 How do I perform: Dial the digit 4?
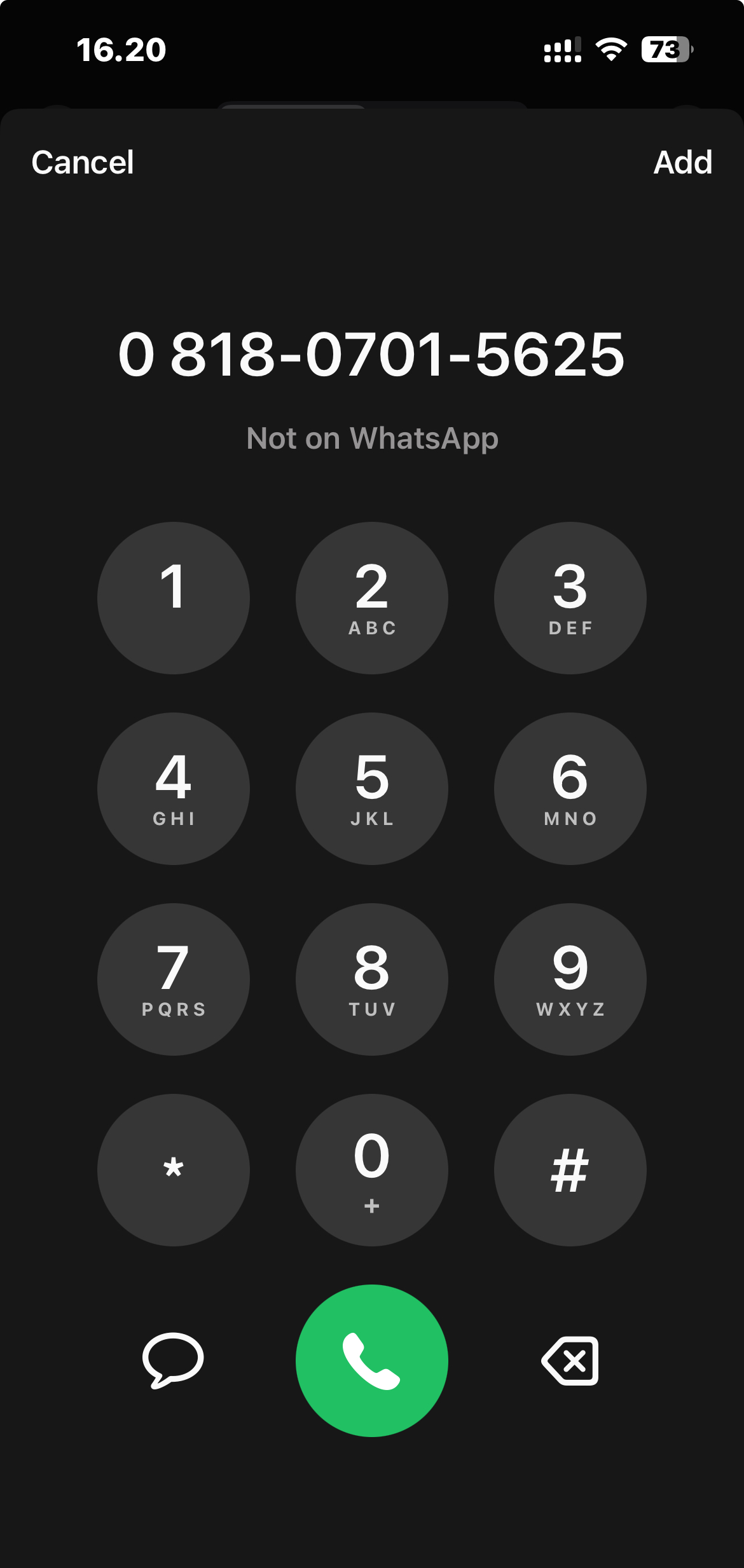pyautogui.click(x=174, y=789)
